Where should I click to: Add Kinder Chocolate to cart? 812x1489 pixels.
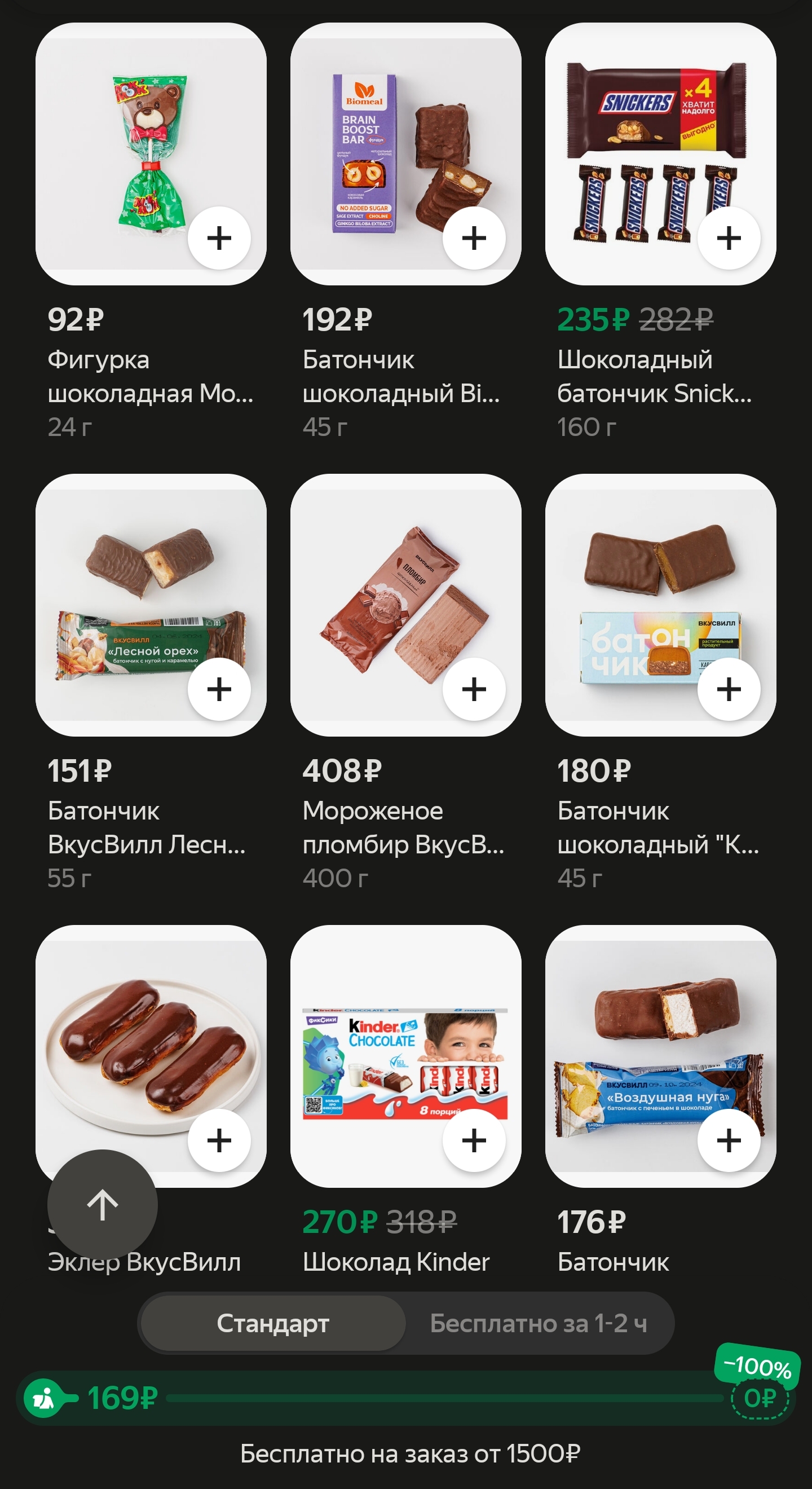coord(474,1140)
